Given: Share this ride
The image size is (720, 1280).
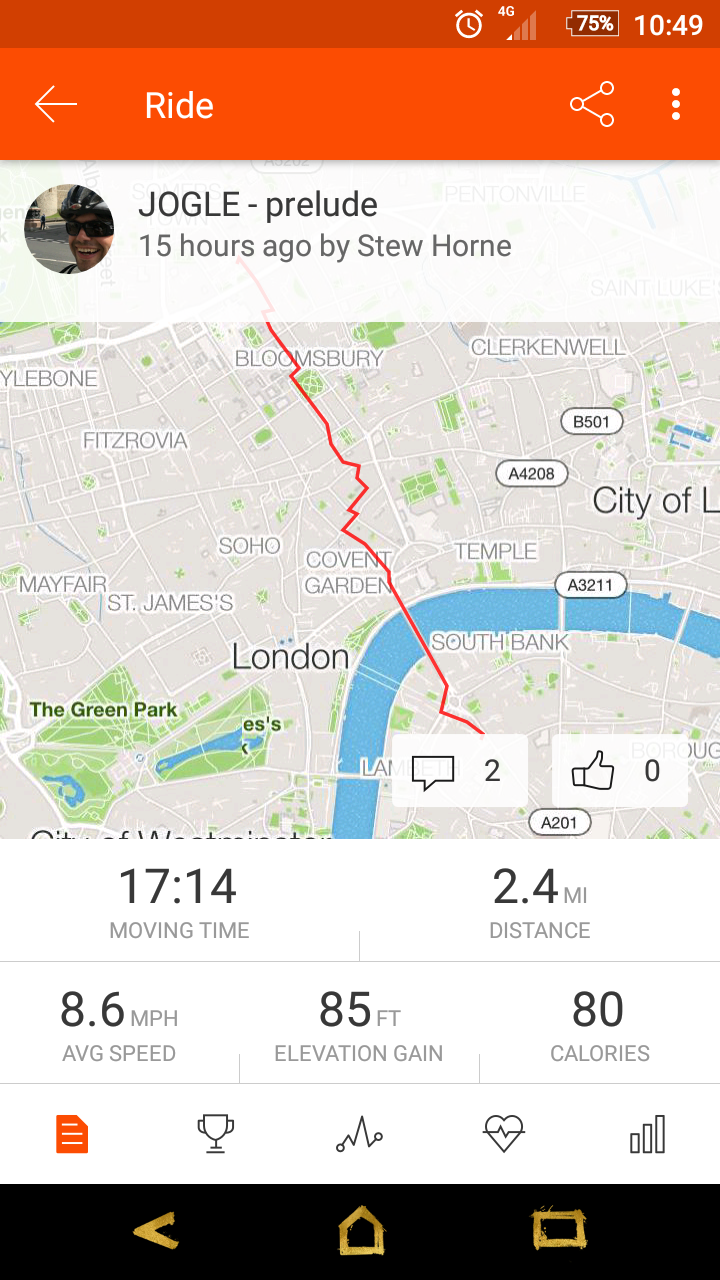Looking at the screenshot, I should [x=592, y=105].
